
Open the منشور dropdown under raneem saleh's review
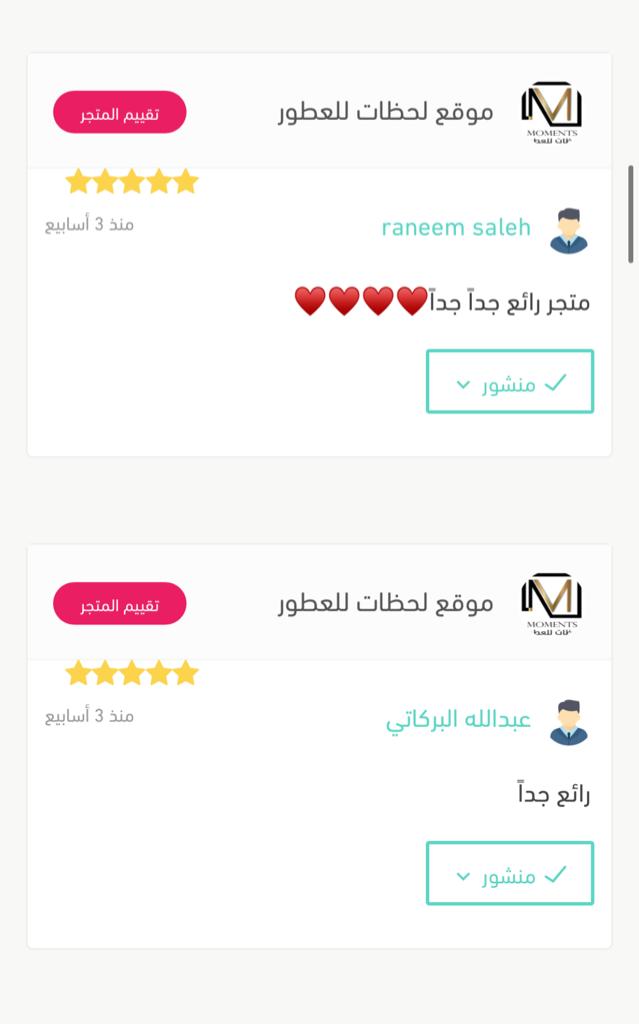point(510,381)
